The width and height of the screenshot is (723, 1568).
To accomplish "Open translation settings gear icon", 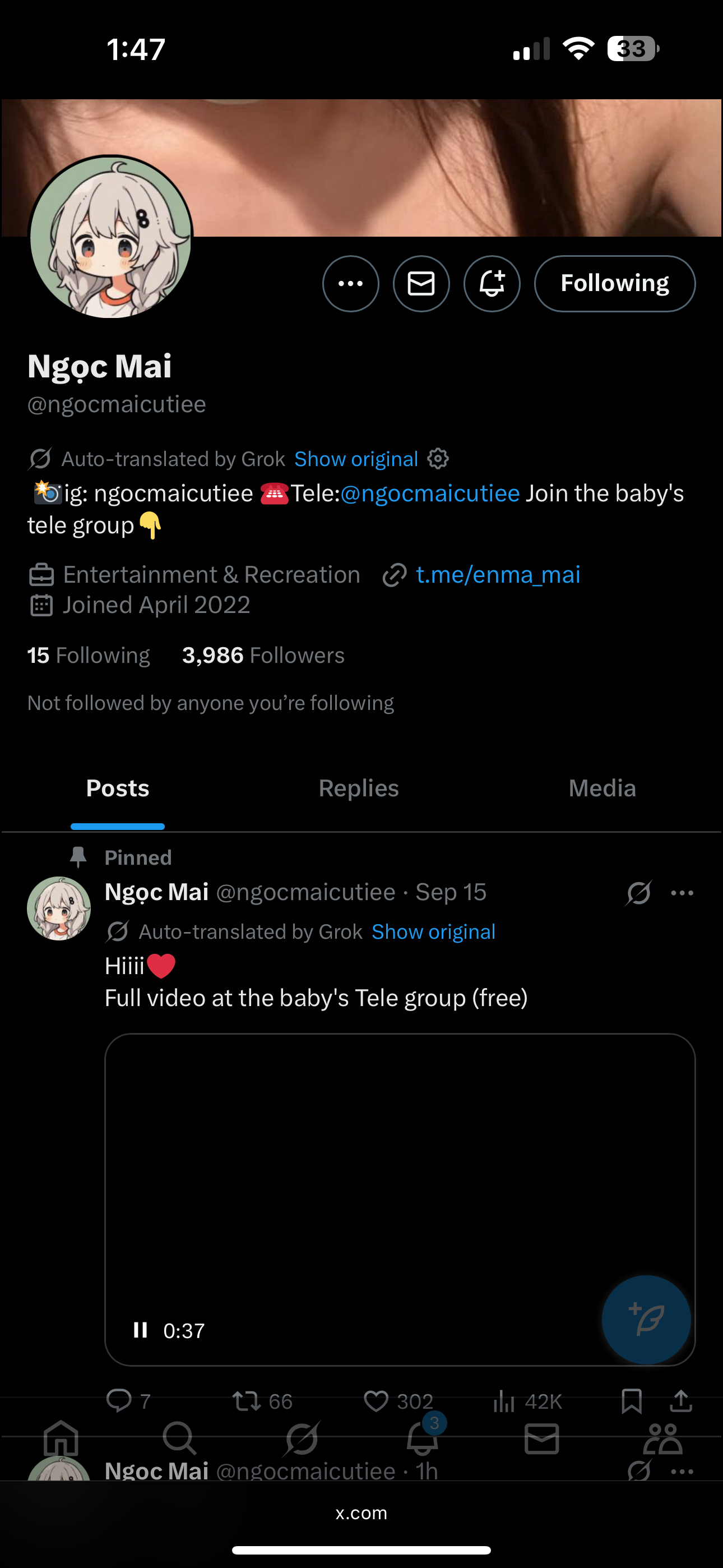I will pos(438,459).
